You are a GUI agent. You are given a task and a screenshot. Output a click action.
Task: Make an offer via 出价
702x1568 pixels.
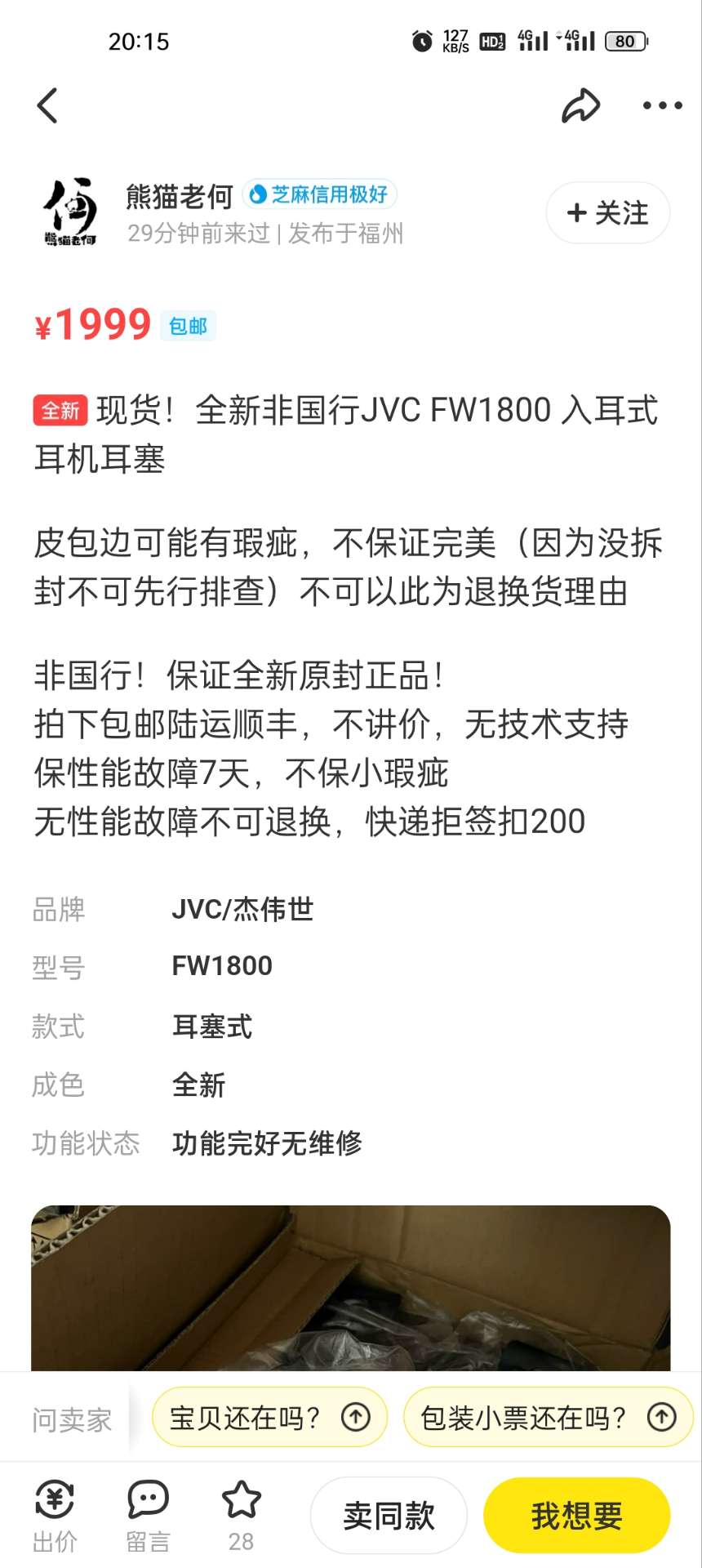pyautogui.click(x=55, y=1516)
